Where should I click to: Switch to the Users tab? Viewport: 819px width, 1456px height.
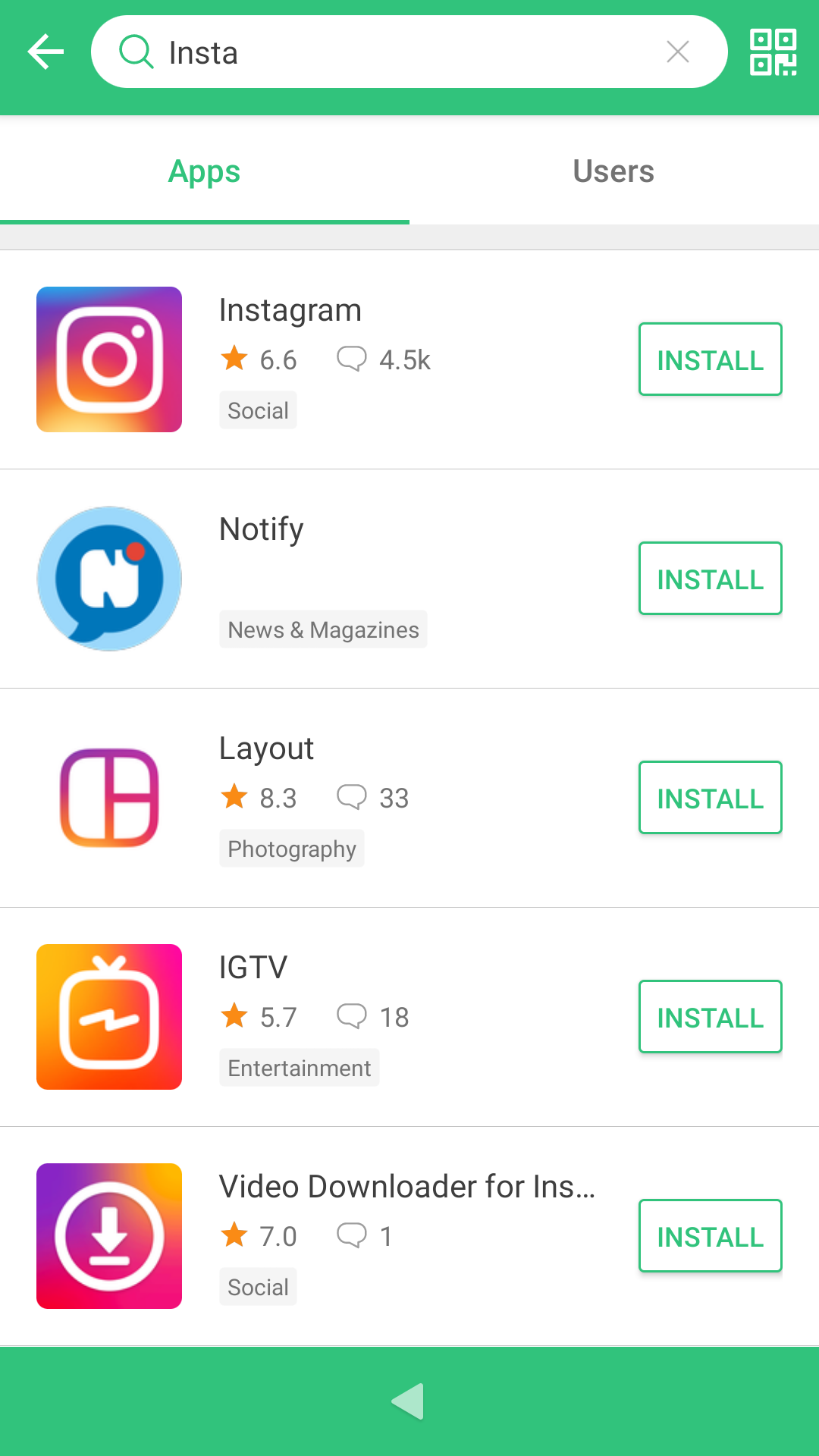(x=613, y=171)
